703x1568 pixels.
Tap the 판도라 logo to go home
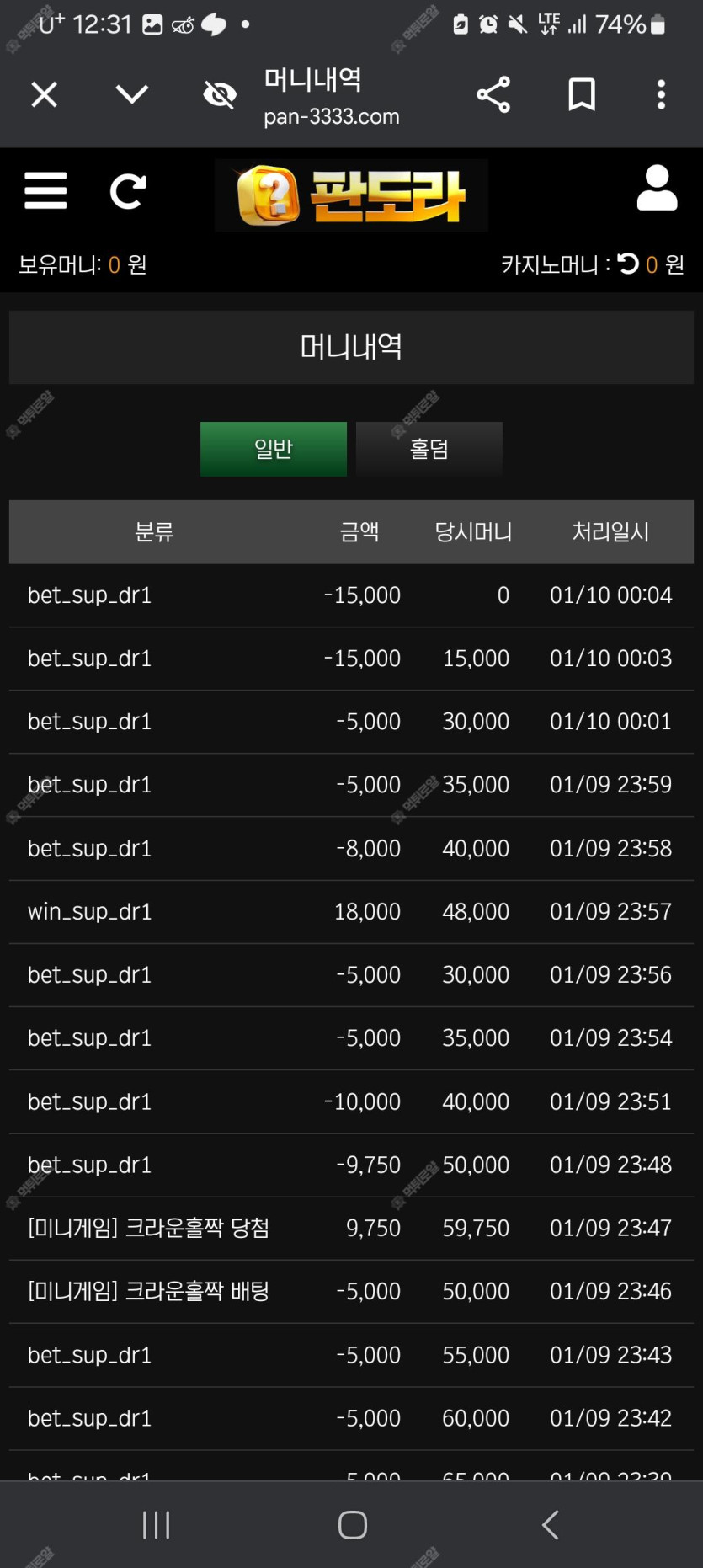click(x=351, y=195)
